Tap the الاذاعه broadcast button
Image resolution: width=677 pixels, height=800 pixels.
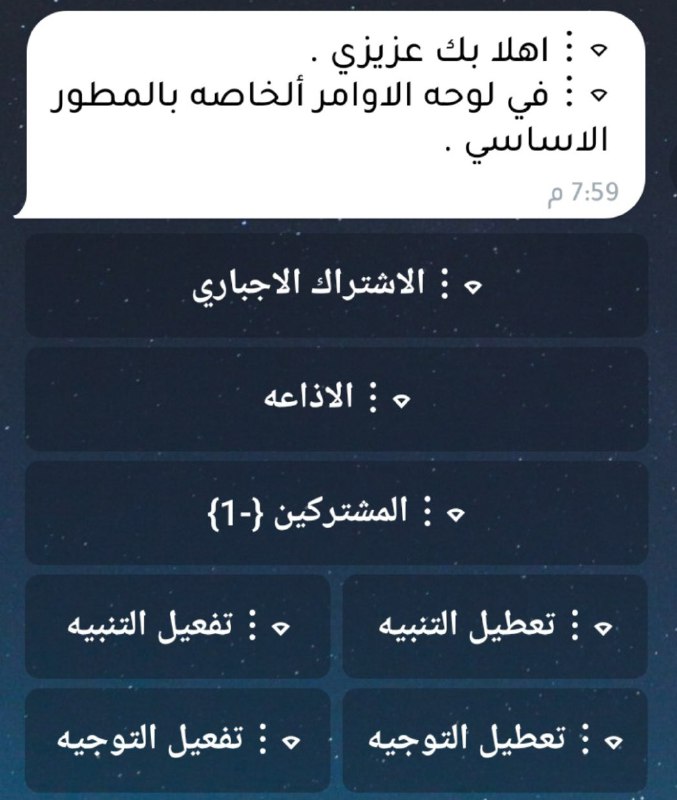[336, 399]
